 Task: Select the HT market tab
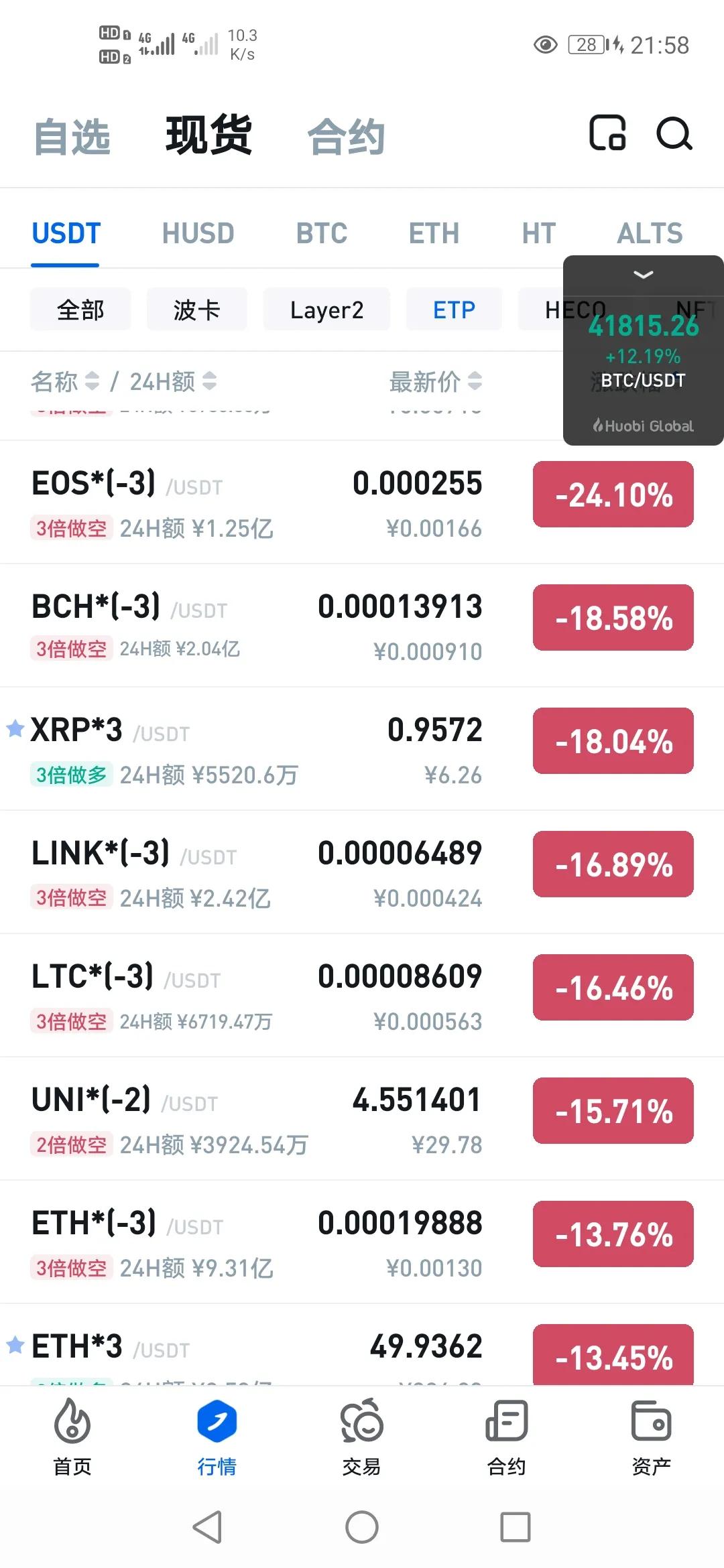pyautogui.click(x=538, y=233)
